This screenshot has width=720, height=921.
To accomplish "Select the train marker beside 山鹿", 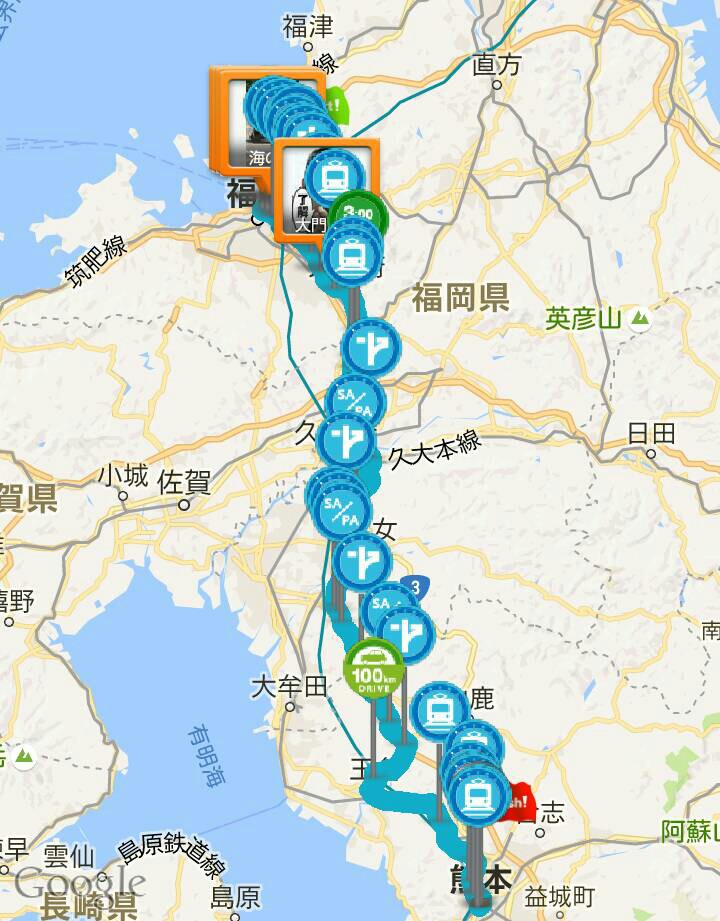I will point(440,711).
